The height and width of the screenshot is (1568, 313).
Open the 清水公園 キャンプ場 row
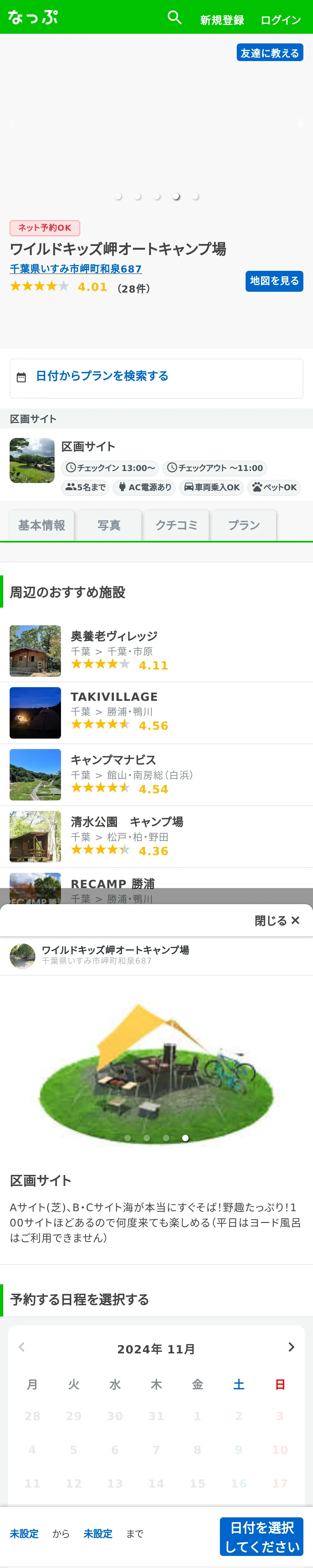(156, 837)
